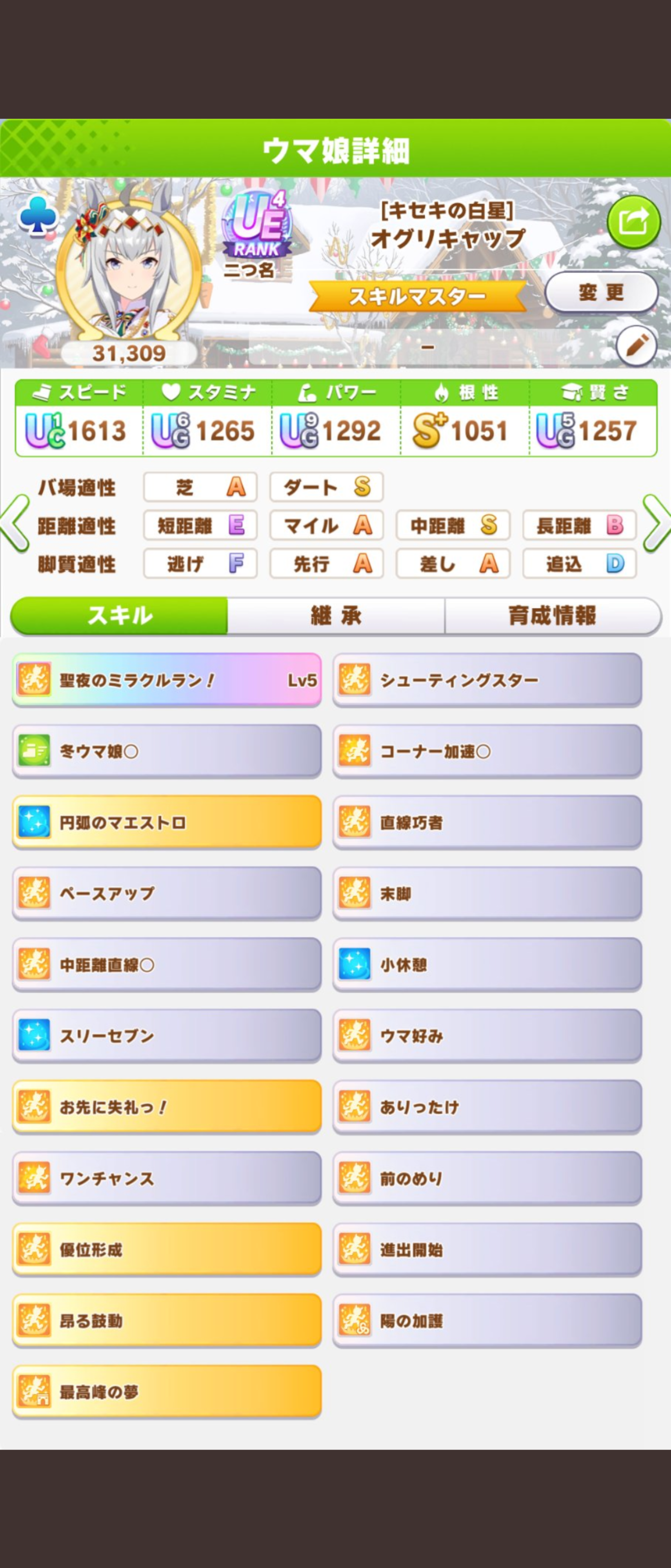Open the シューティングスター skill
The image size is (671, 1568).
pos(487,680)
